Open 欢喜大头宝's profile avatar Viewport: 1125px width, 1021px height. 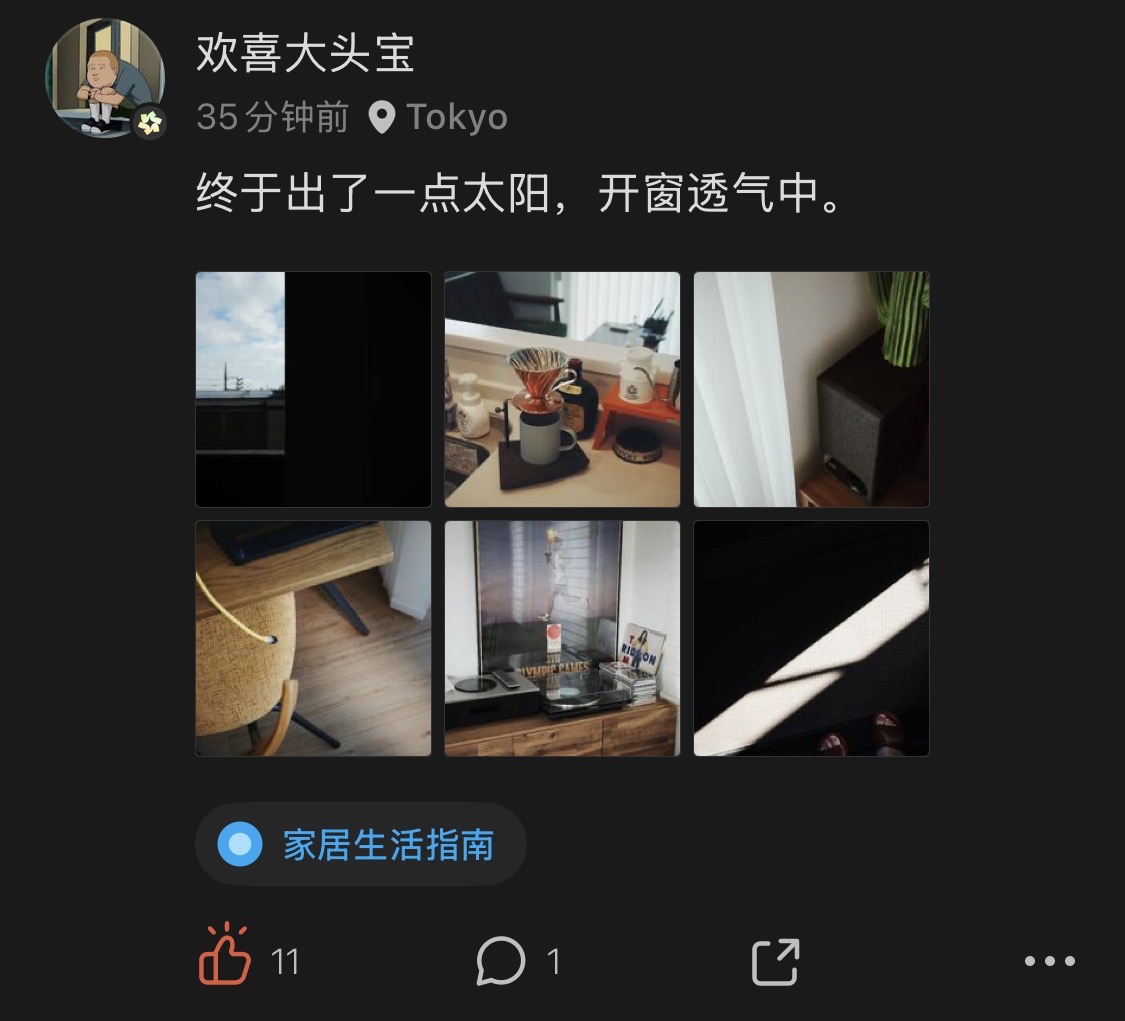point(104,78)
